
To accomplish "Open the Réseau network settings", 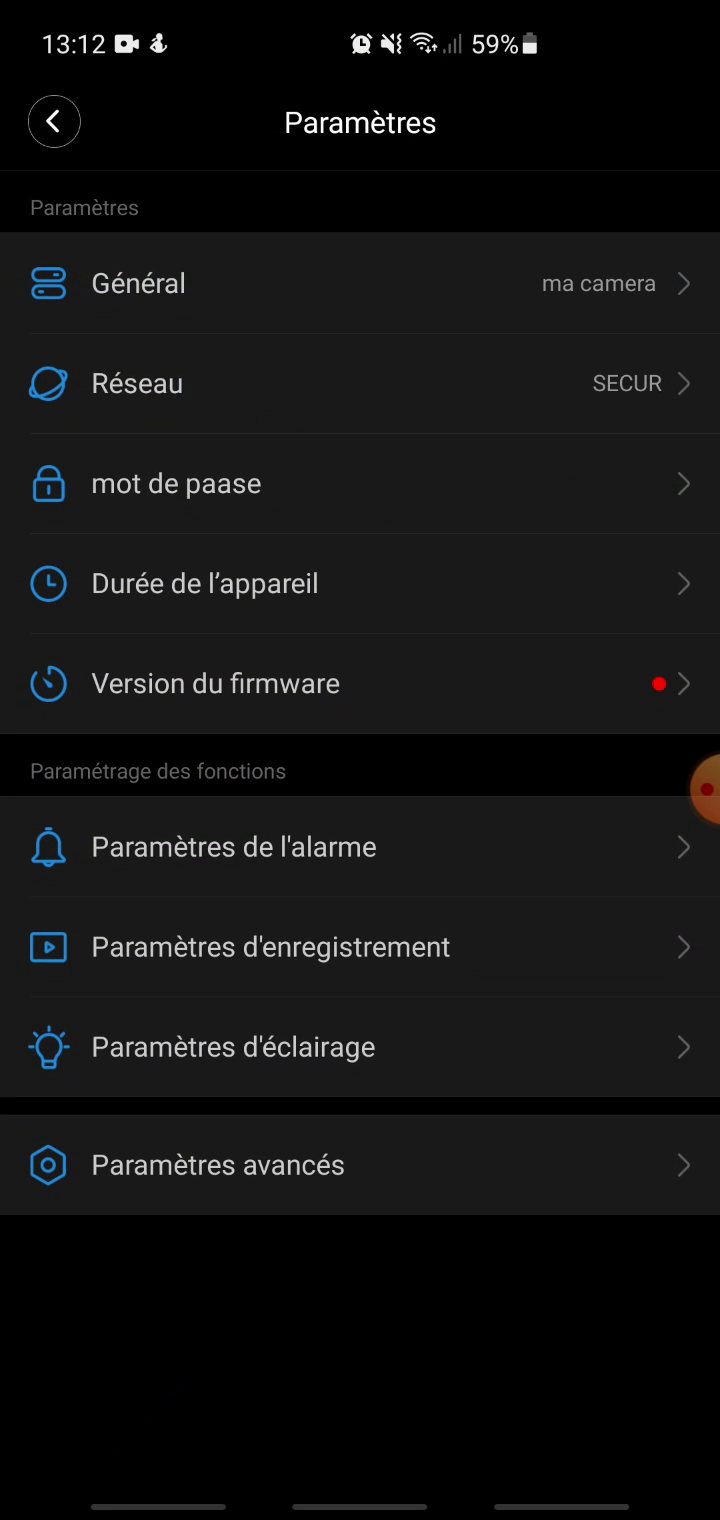I will 360,384.
